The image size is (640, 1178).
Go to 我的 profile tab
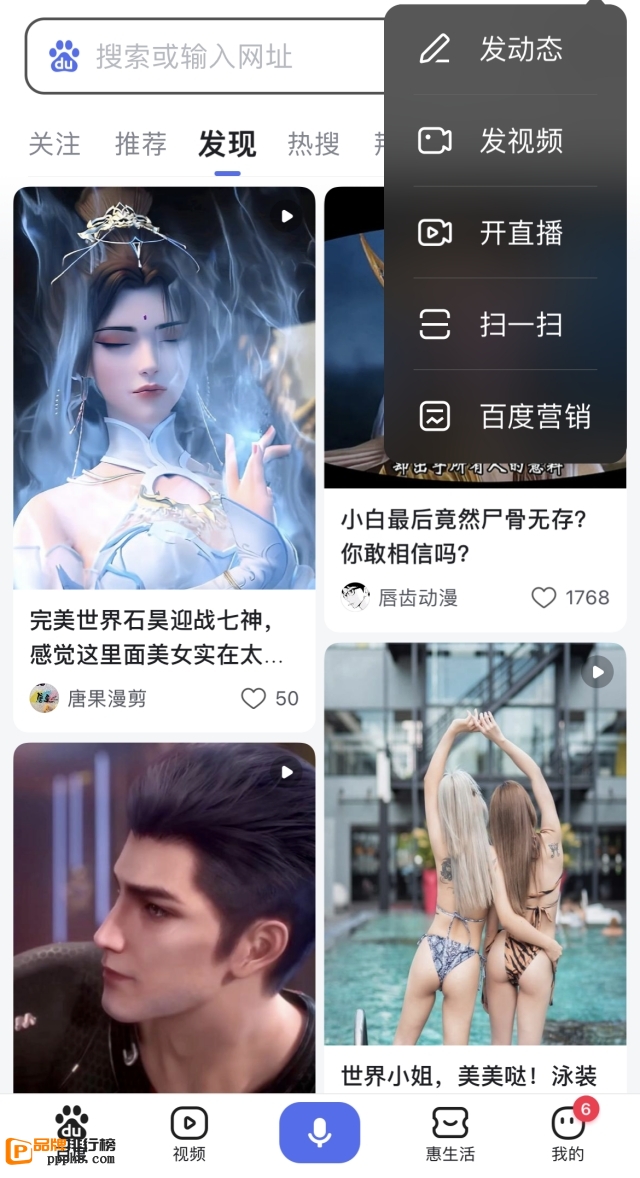(569, 1133)
